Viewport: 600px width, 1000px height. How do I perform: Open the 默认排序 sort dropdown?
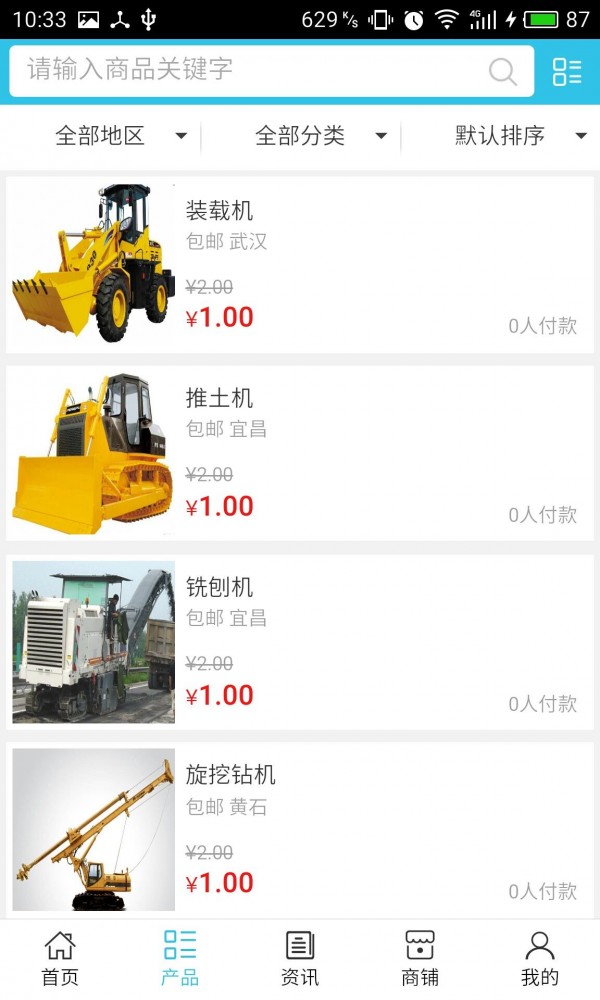(x=520, y=136)
